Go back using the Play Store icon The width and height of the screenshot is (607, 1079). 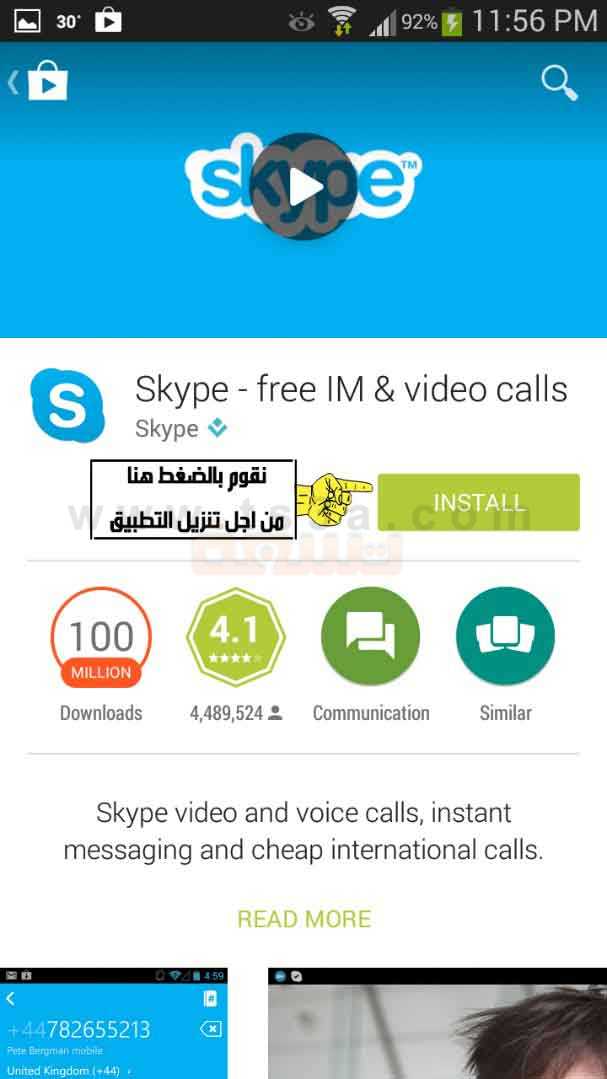[39, 83]
